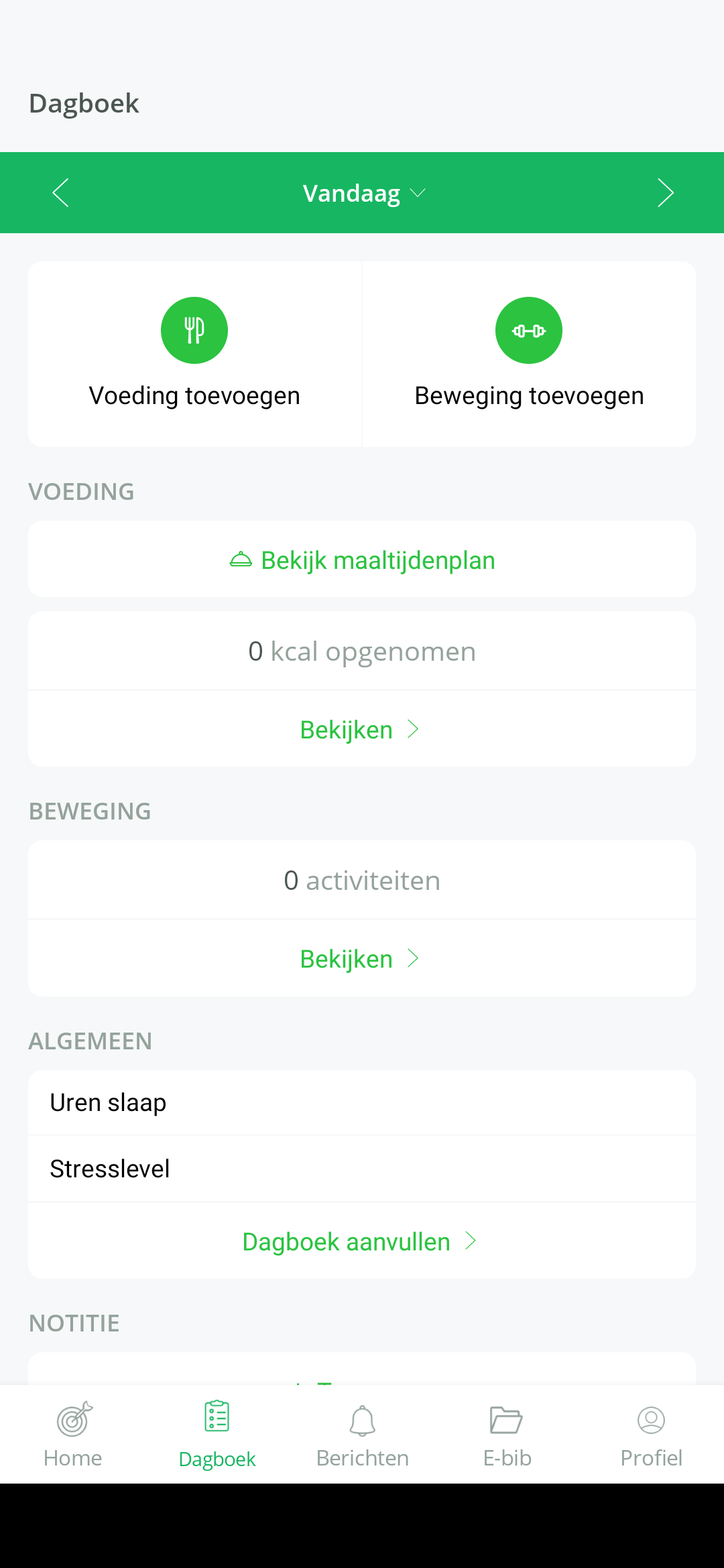Open the Vandaag date dropdown
724x1568 pixels.
click(x=364, y=194)
